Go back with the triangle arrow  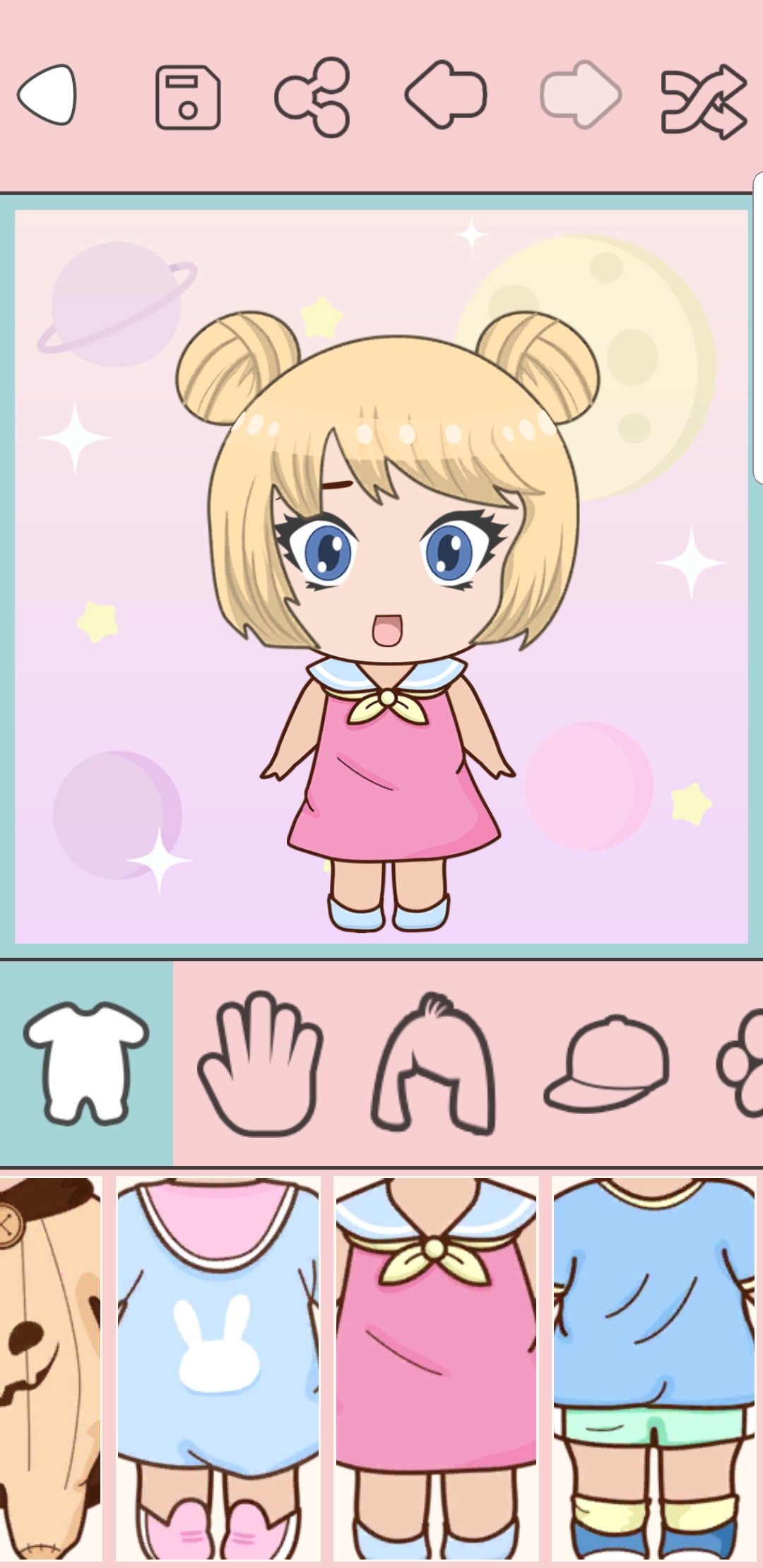coord(47,95)
